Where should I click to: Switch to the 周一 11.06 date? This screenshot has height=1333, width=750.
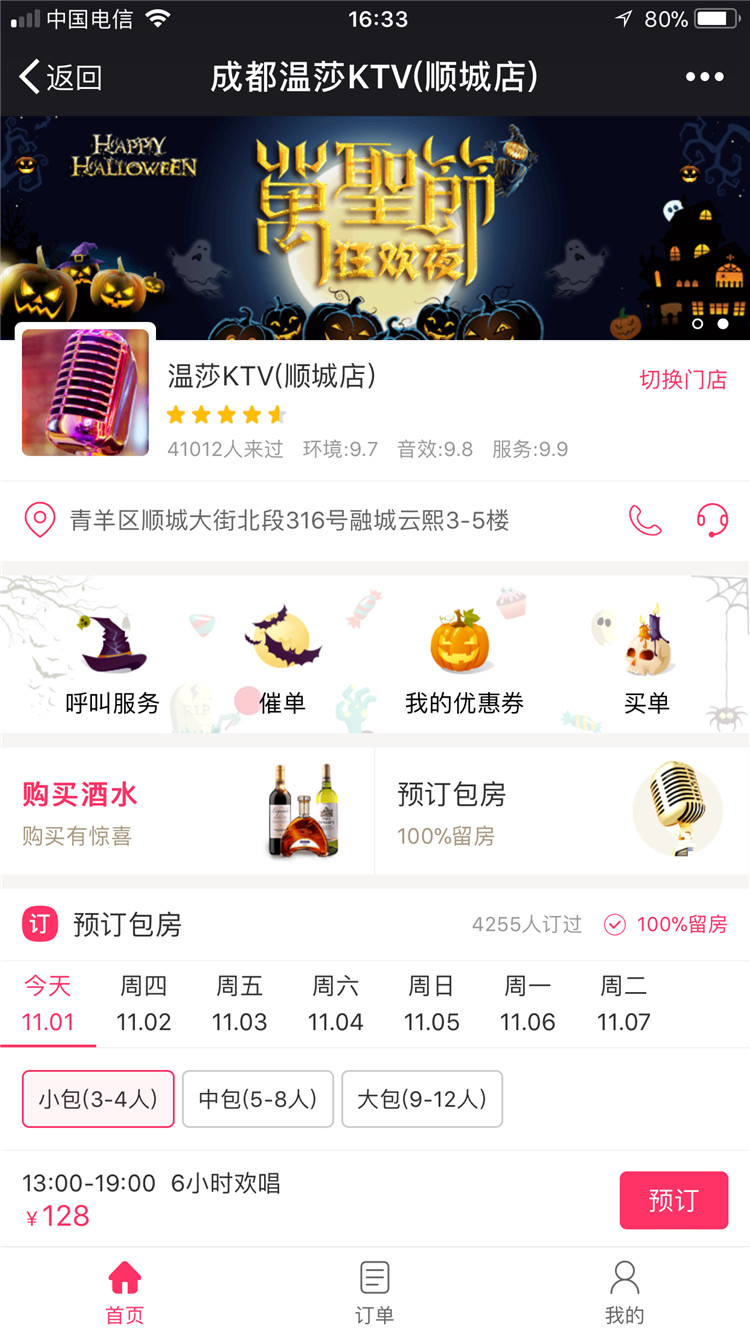(528, 1004)
